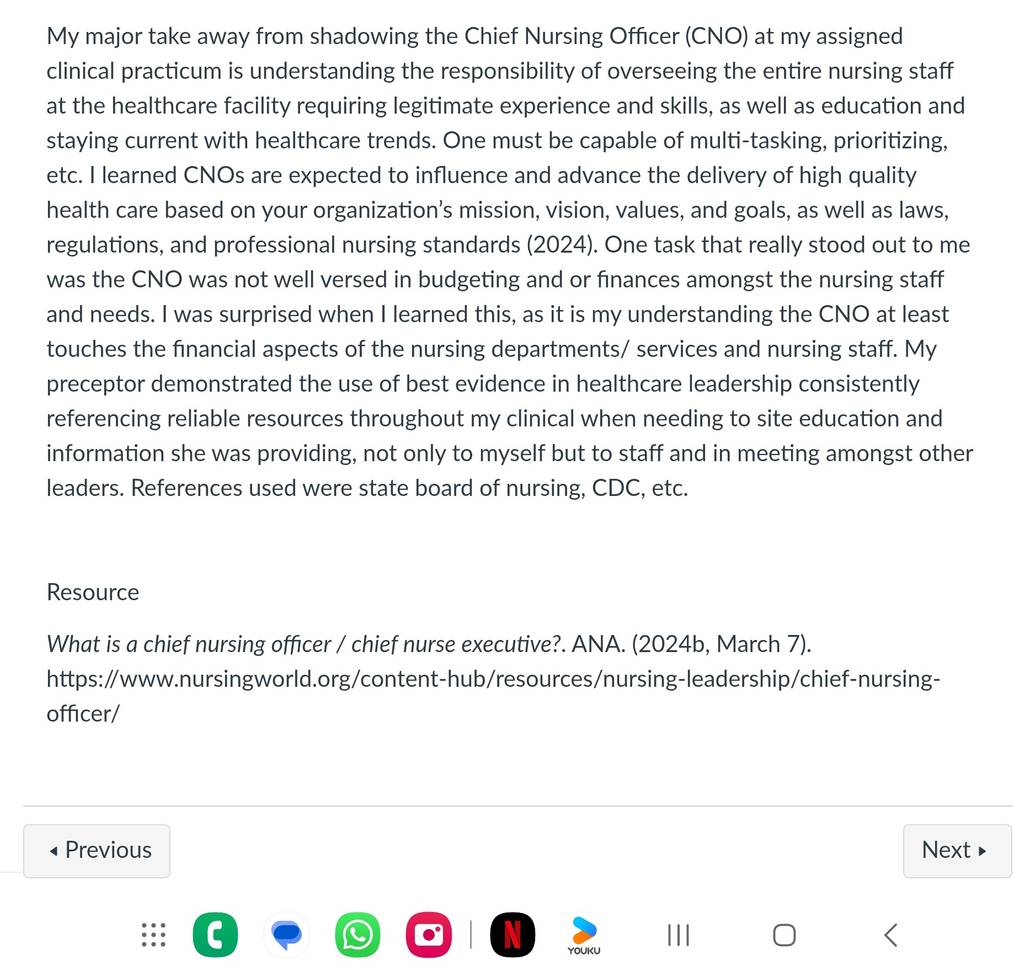Go to the home screen
The width and height of the screenshot is (1024, 969).
pos(784,935)
